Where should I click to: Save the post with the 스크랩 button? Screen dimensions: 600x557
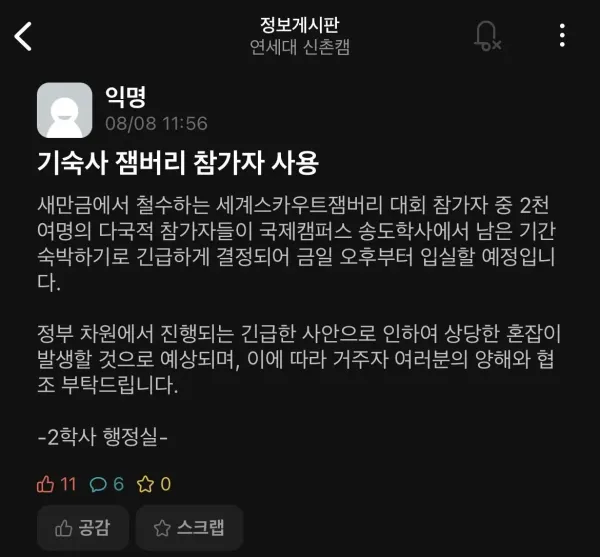[189, 527]
